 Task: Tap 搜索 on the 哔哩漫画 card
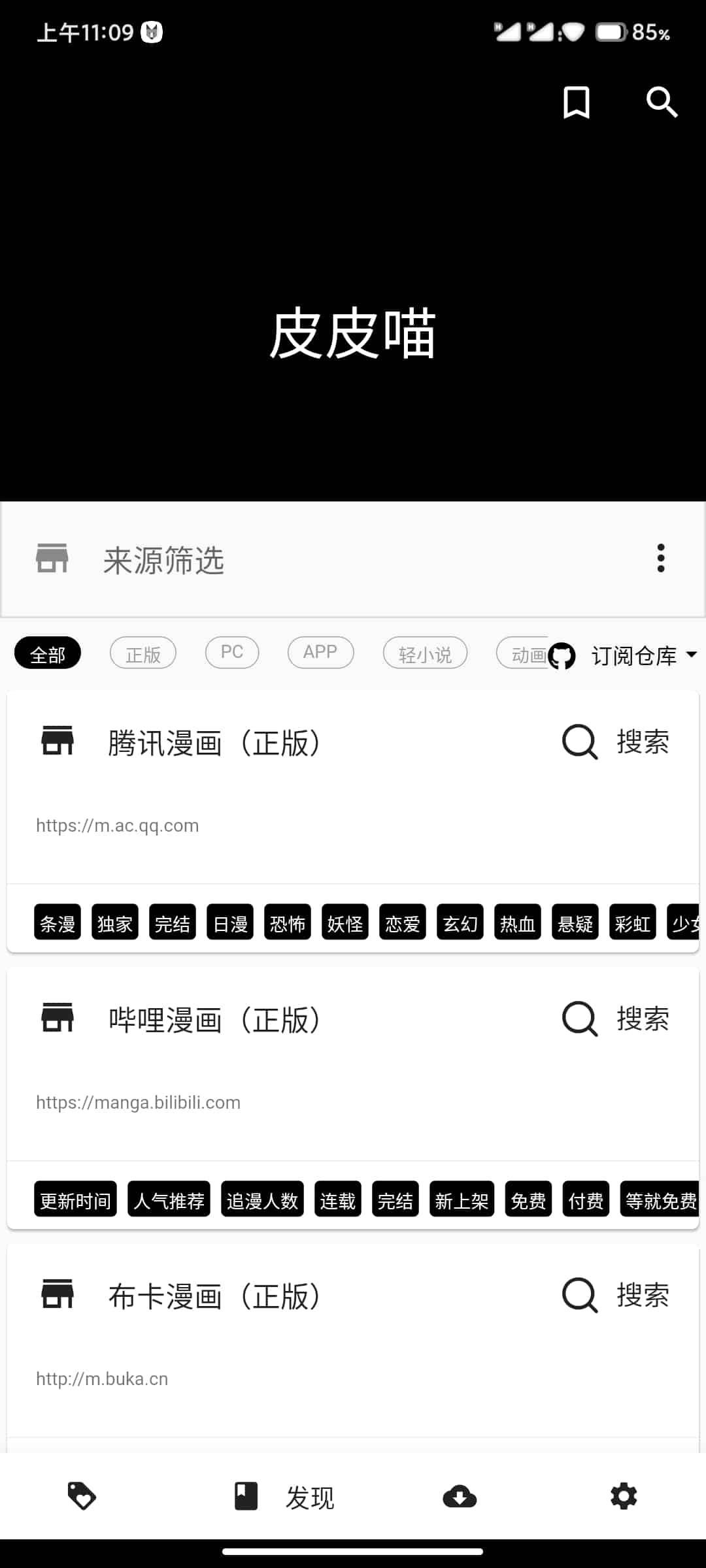click(x=616, y=1019)
